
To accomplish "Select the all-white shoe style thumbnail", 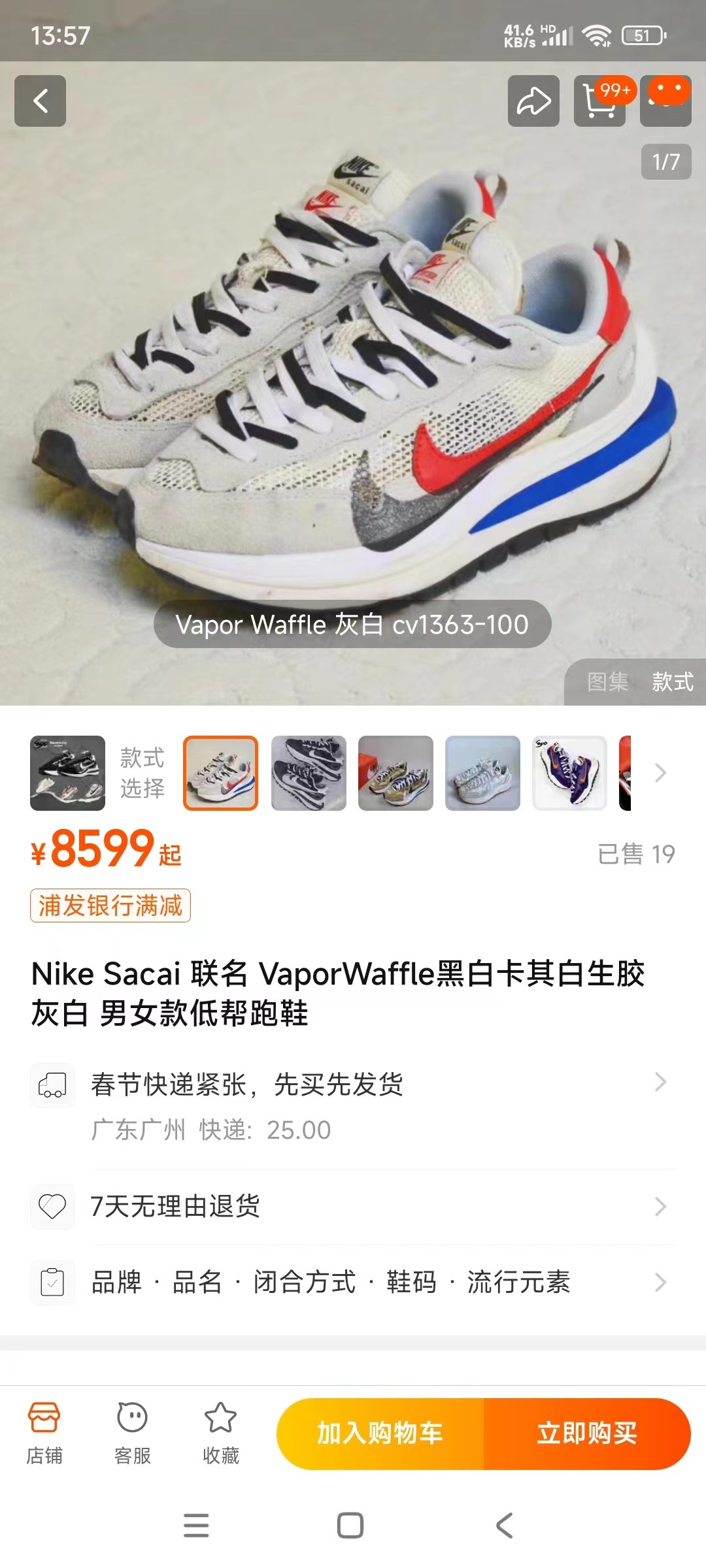I will (x=482, y=773).
